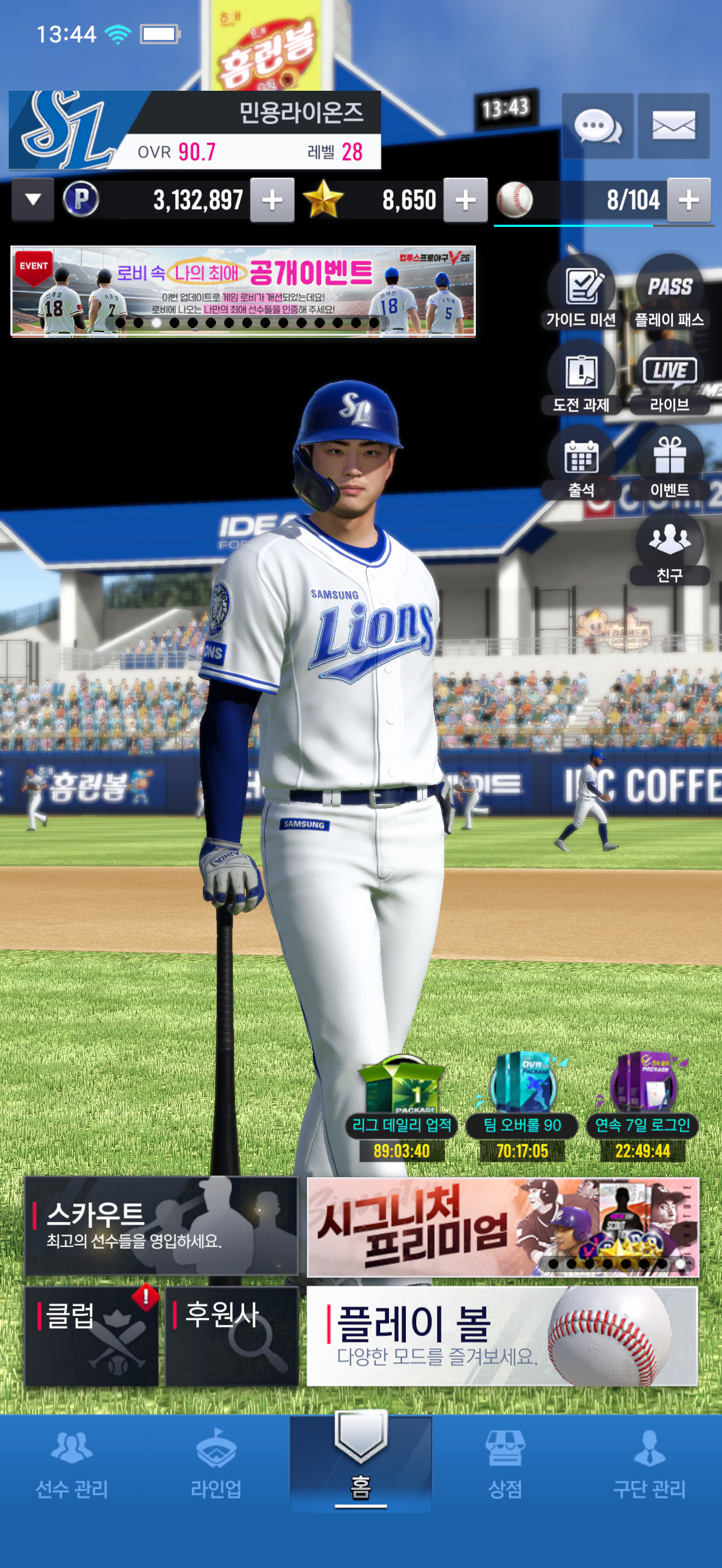Open the 리그 데일리 업적 package
The width and height of the screenshot is (722, 1568).
pos(402,1108)
